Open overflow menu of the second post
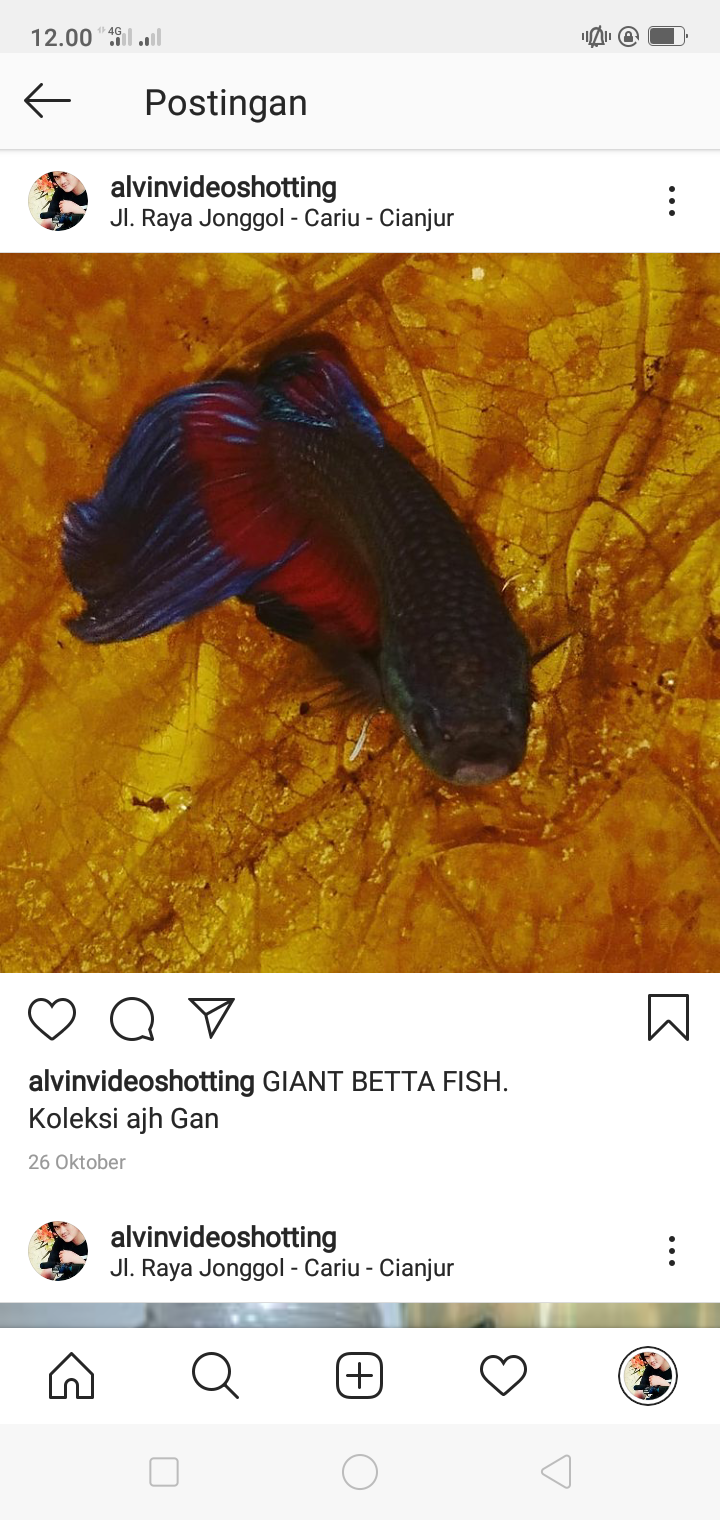Image resolution: width=720 pixels, height=1520 pixels. [672, 1251]
